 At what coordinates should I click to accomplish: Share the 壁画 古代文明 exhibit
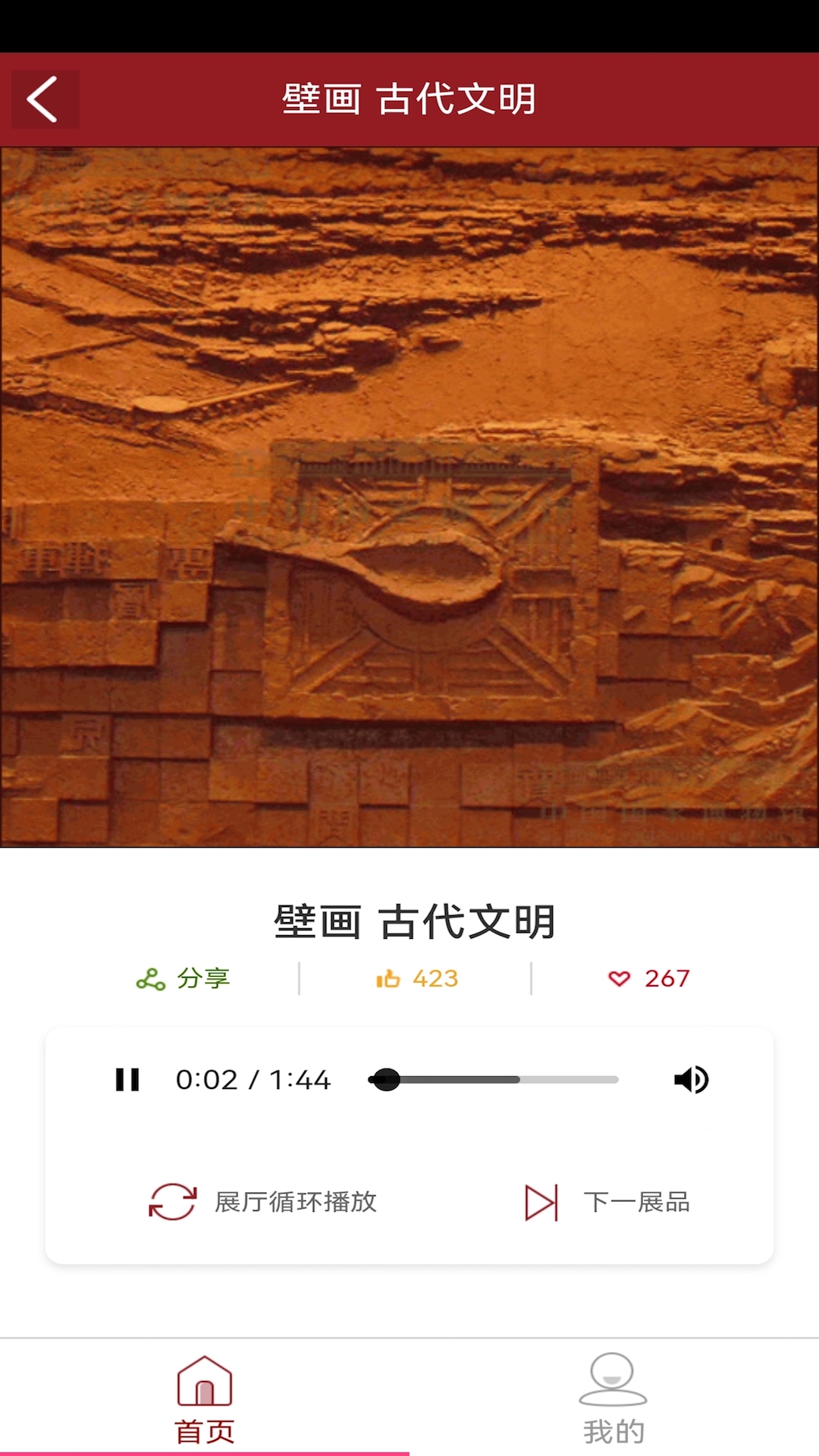183,978
